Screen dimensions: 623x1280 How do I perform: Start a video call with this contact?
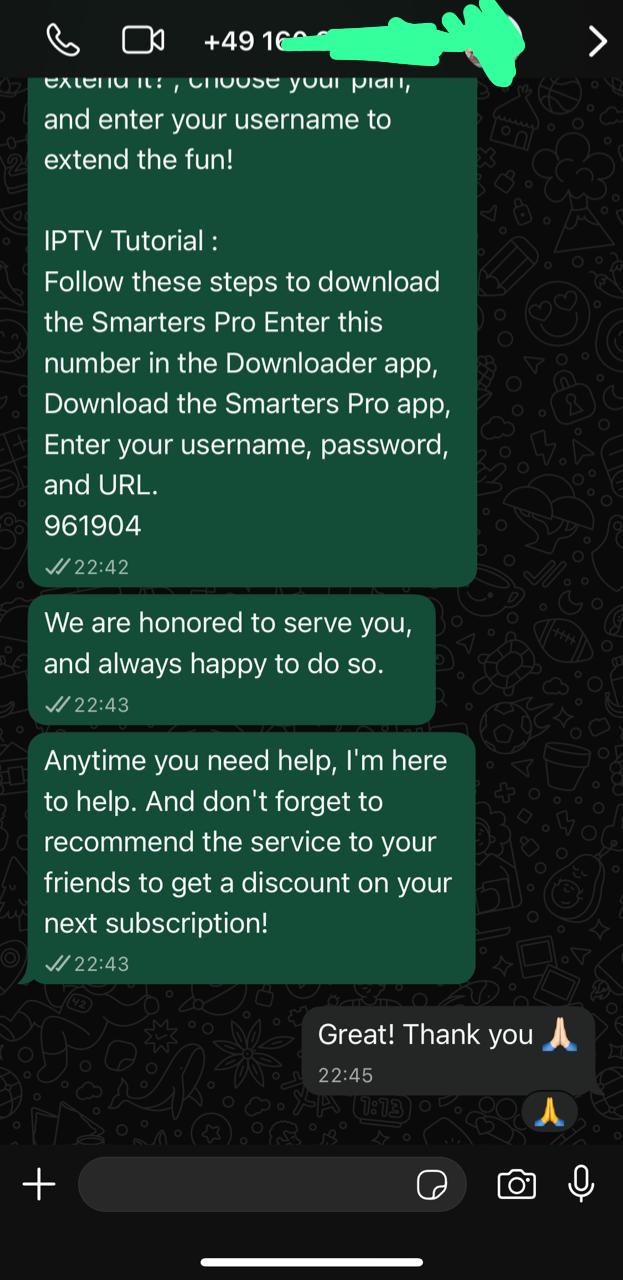point(143,40)
